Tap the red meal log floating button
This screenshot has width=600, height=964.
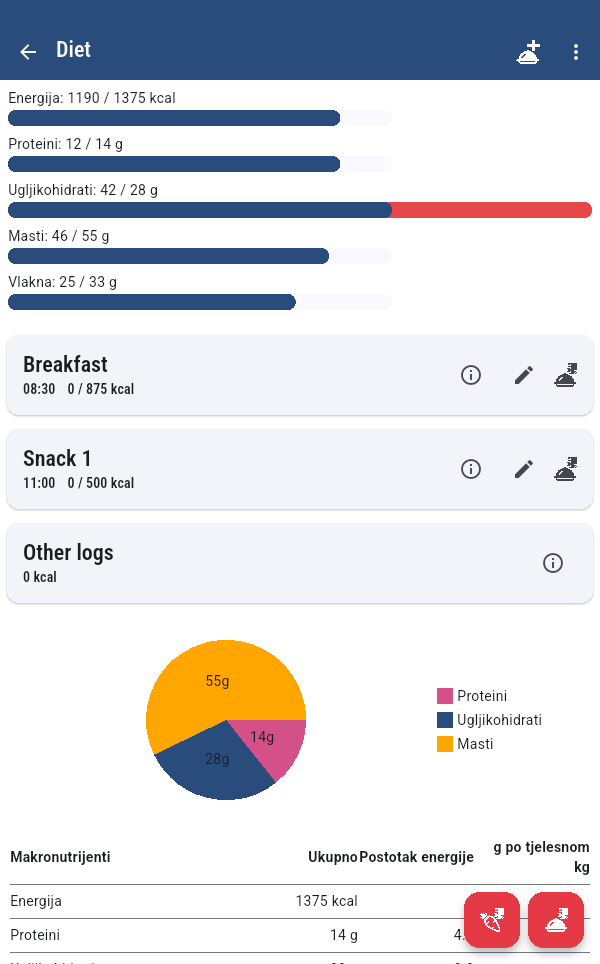[x=556, y=920]
